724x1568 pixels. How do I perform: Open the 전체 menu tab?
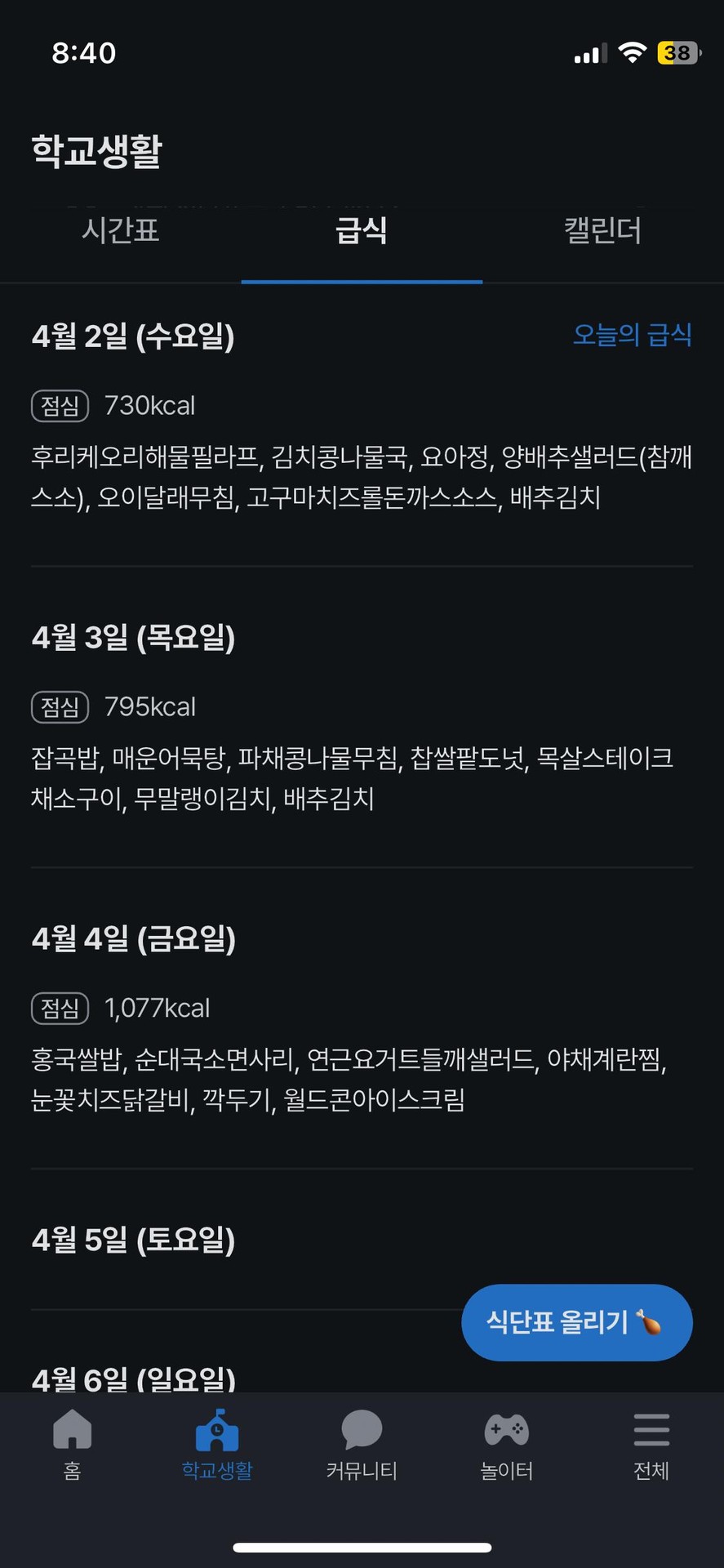(651, 1444)
